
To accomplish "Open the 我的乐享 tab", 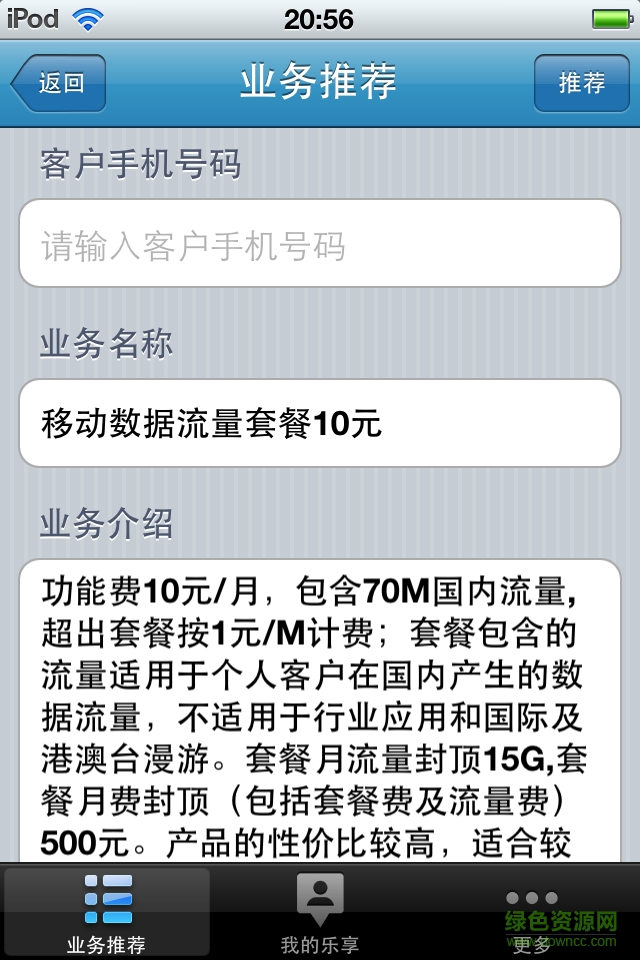I will pyautogui.click(x=320, y=912).
